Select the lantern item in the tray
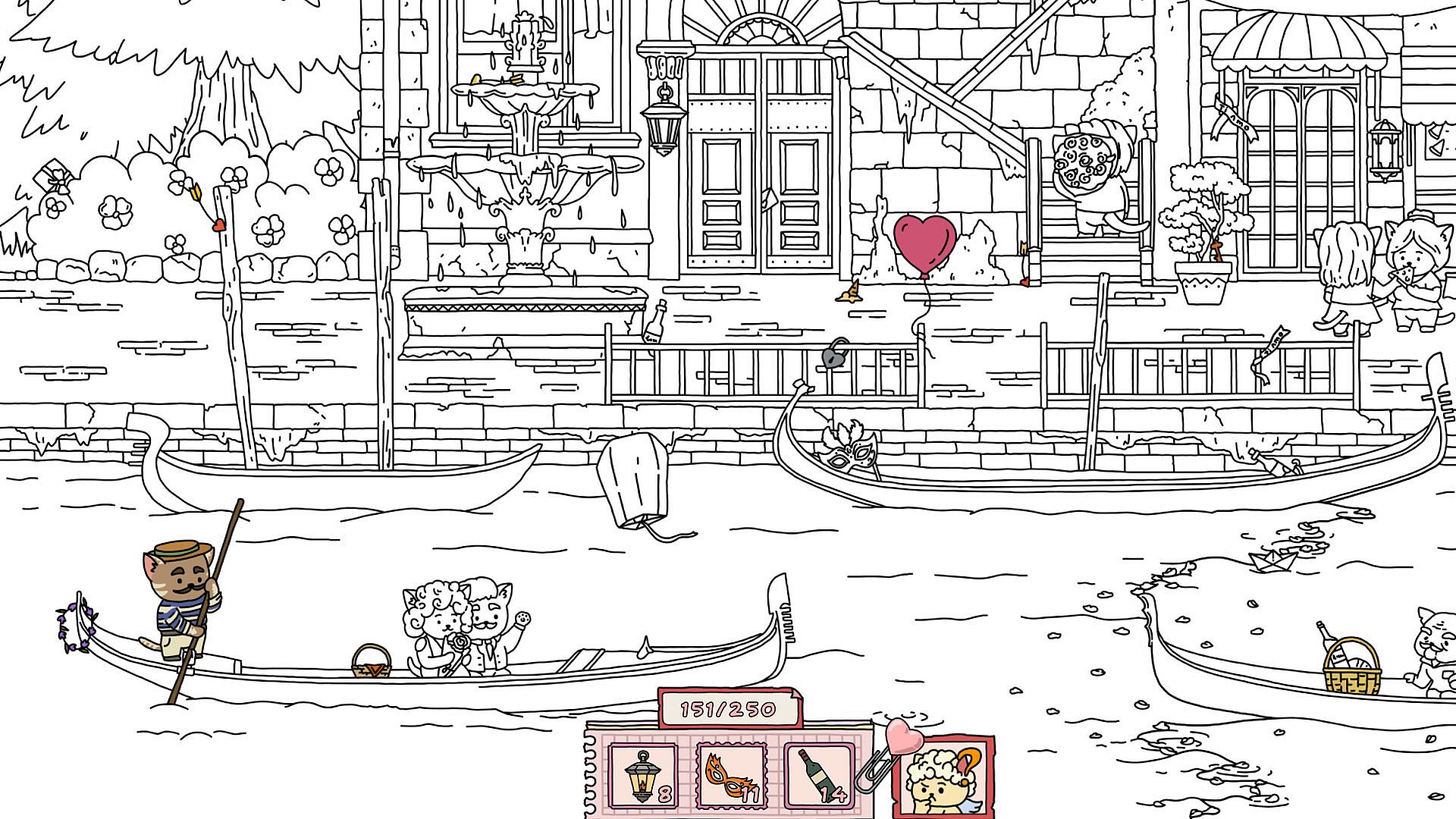This screenshot has width=1456, height=819. (642, 775)
